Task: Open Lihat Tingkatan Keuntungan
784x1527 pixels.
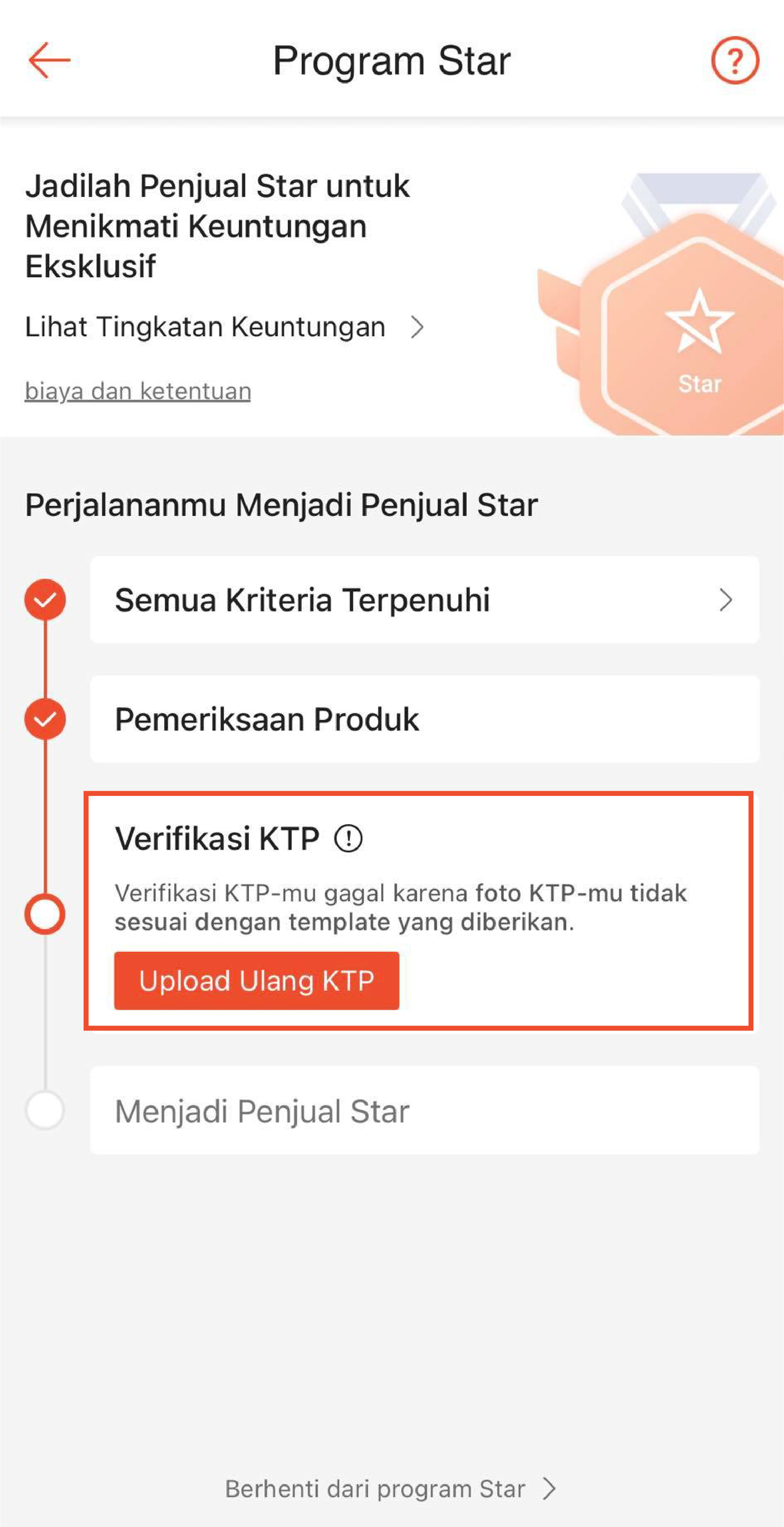Action: click(224, 327)
